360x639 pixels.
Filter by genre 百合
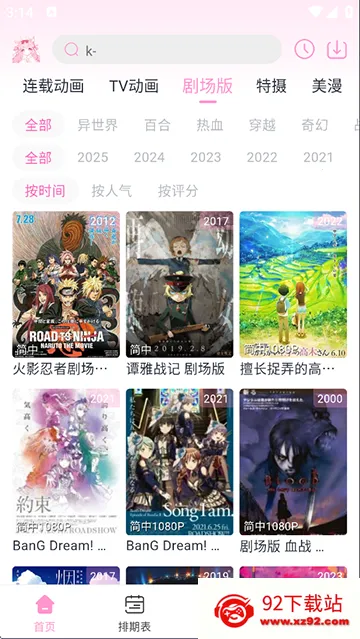click(157, 125)
